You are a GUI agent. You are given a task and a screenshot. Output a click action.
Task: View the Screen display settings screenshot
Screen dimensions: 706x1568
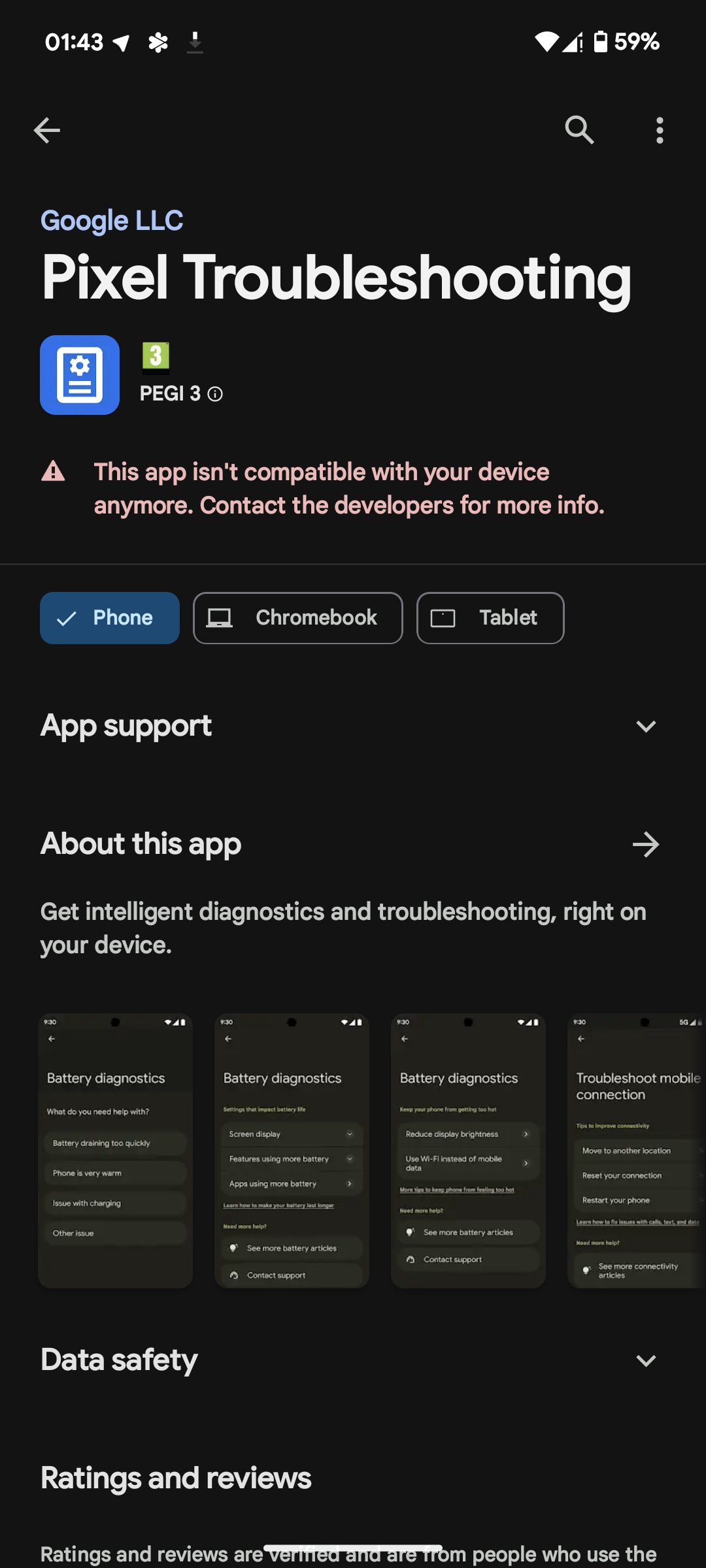tap(292, 1151)
